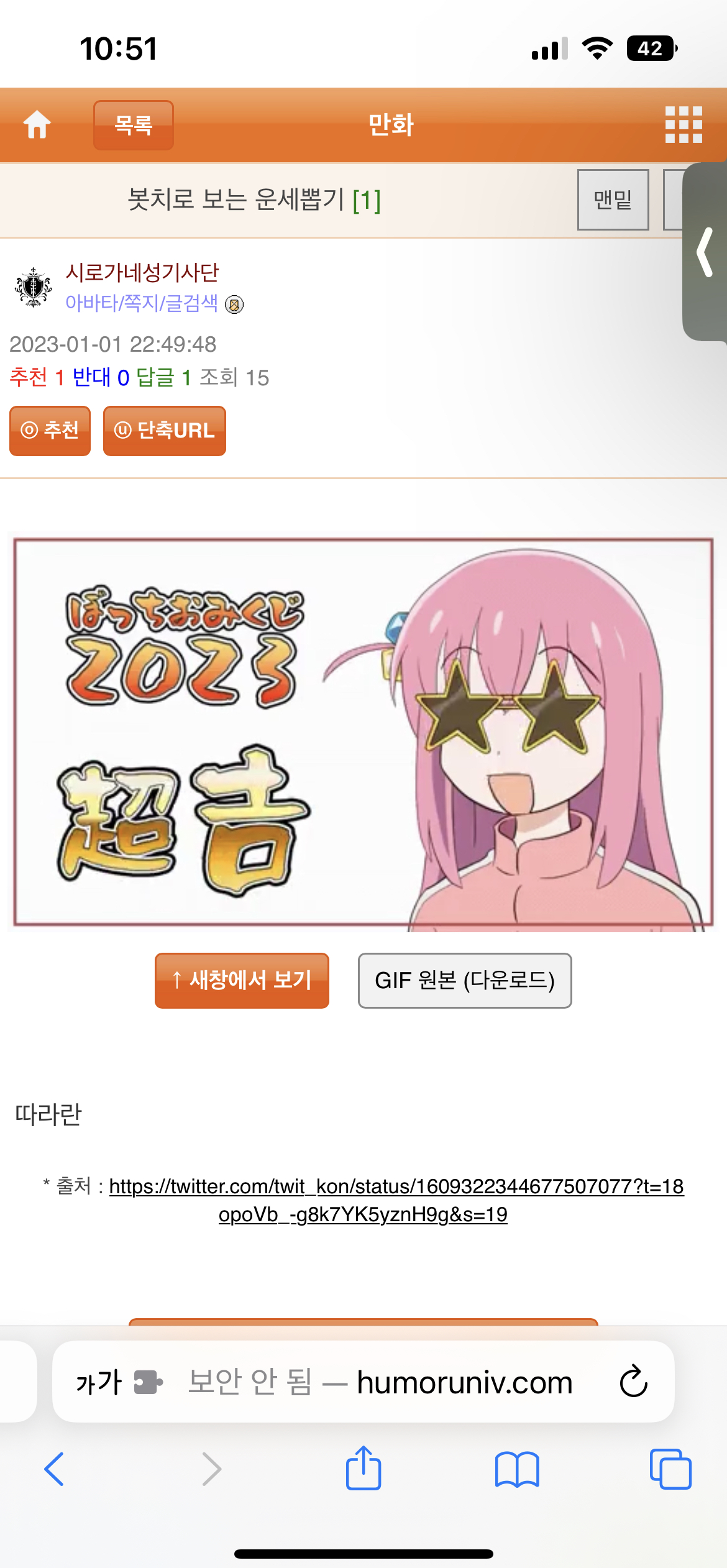Viewport: 727px width, 1568px height.
Task: Recommend the post with 추천 button
Action: 50,431
